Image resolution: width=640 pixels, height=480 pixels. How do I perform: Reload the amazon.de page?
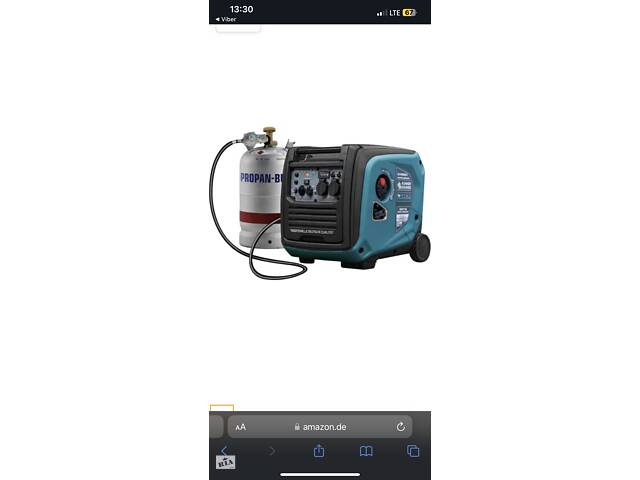pos(400,426)
